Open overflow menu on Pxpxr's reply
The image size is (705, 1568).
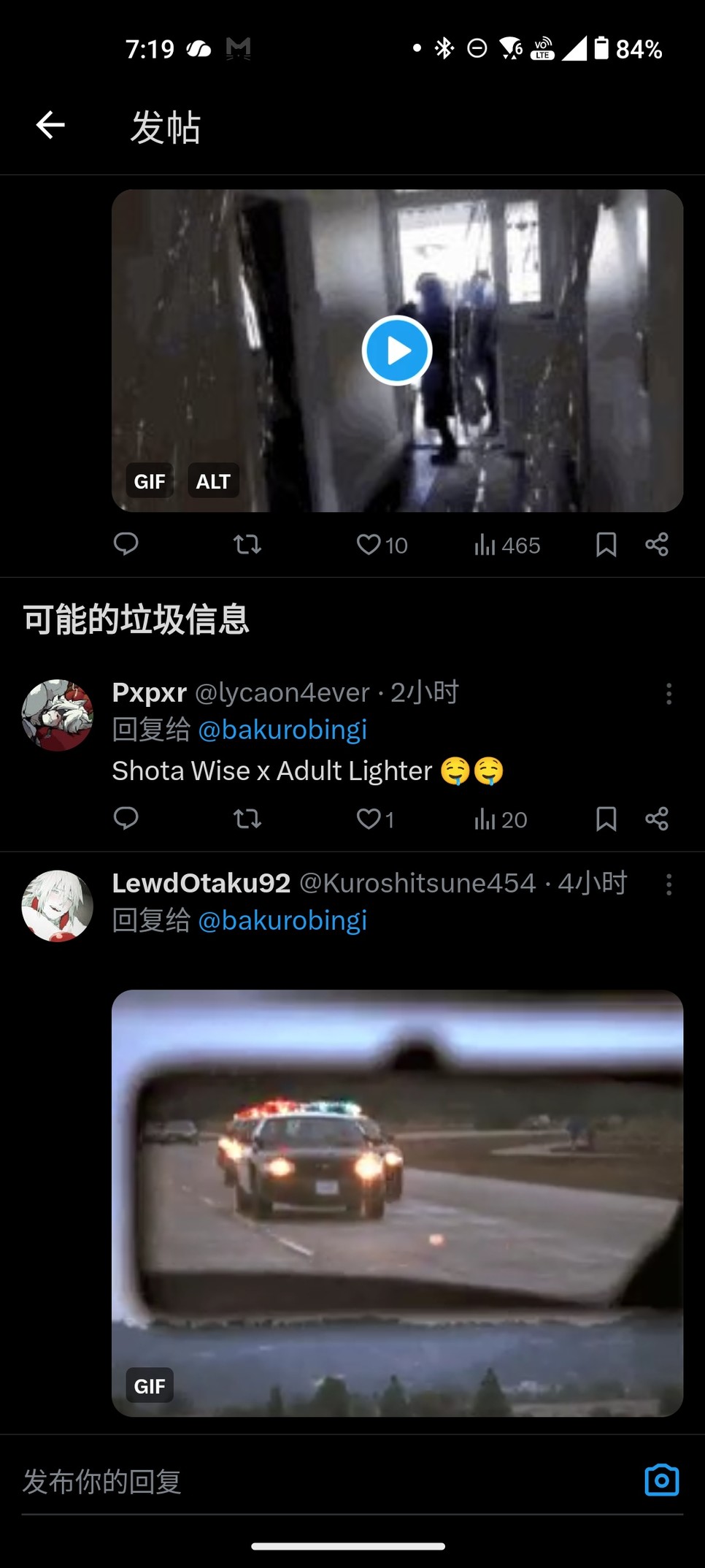coord(669,694)
